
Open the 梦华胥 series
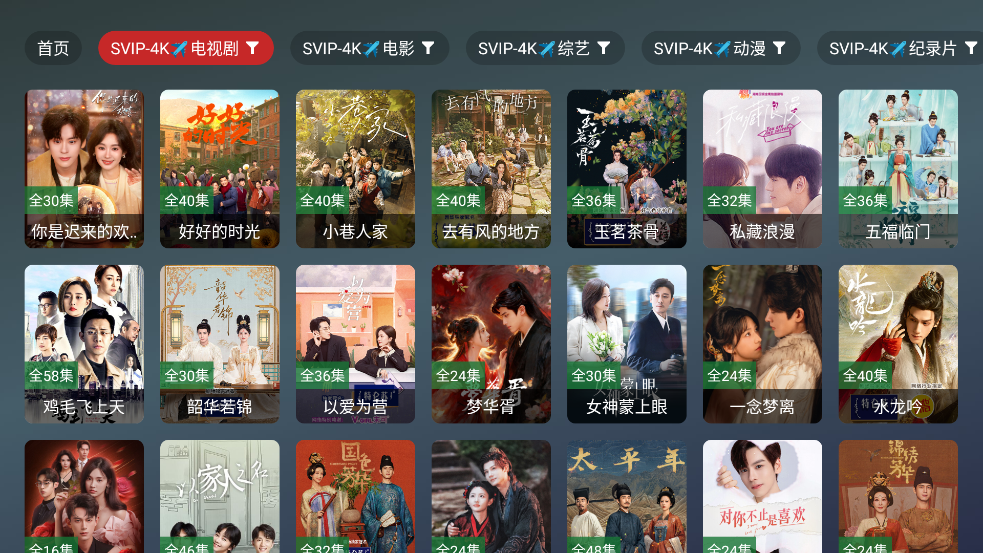pyautogui.click(x=491, y=343)
